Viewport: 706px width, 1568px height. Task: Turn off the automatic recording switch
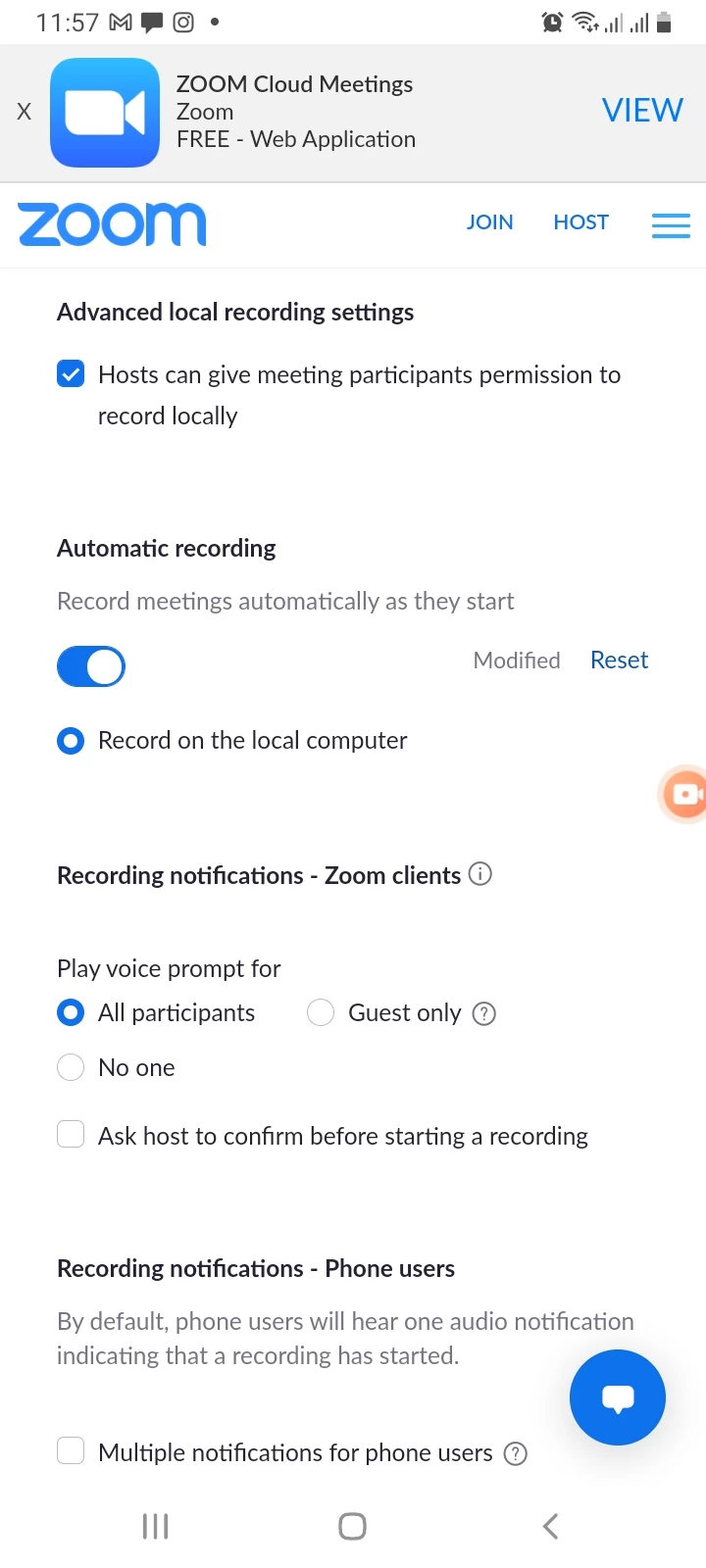[91, 666]
